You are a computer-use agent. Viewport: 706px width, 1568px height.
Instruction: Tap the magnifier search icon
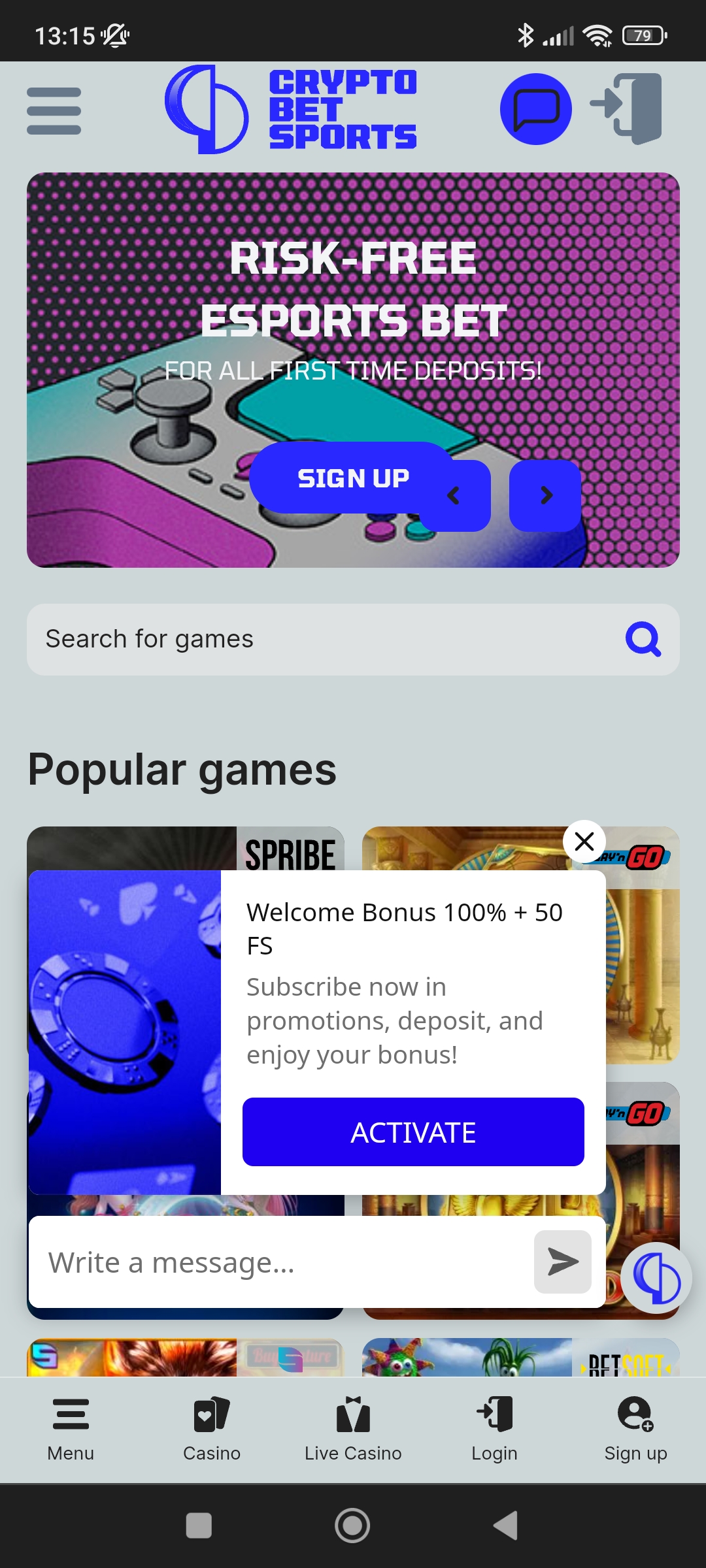(643, 639)
